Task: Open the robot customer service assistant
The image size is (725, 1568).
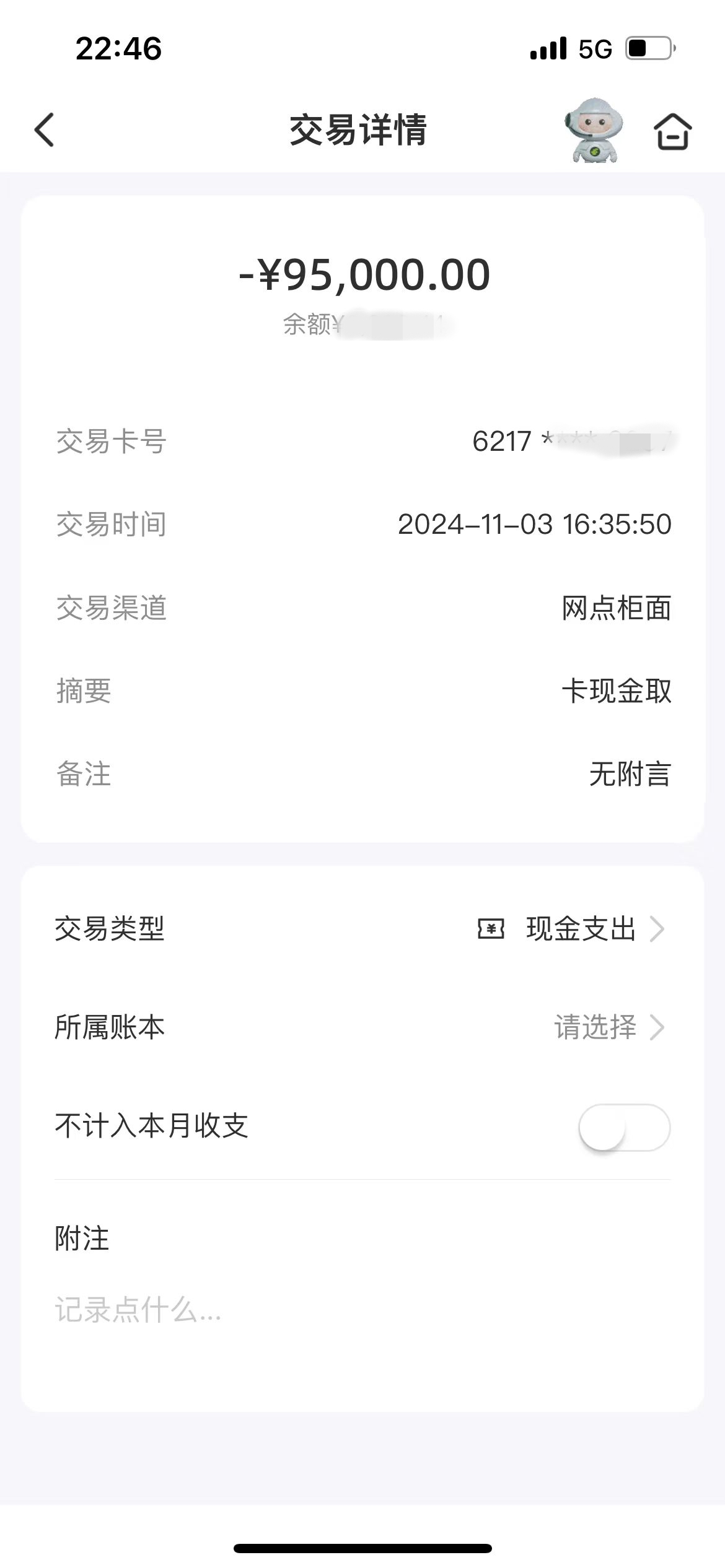Action: (x=594, y=130)
